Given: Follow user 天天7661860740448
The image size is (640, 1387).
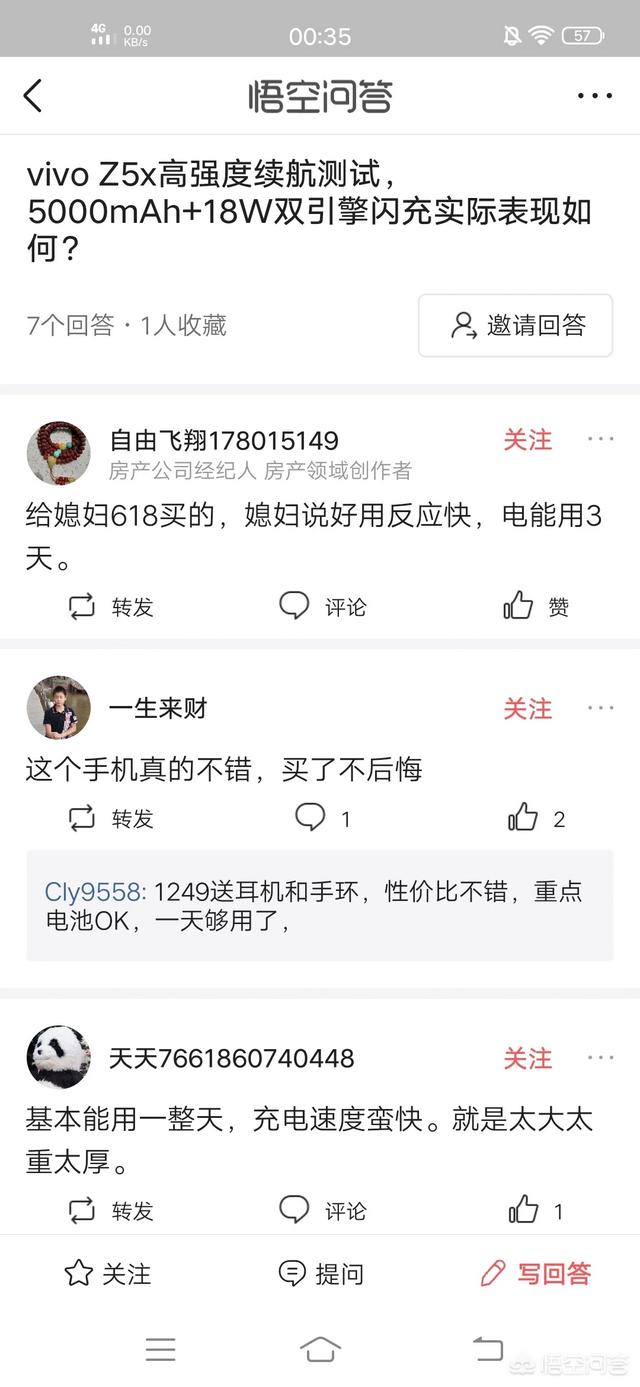Looking at the screenshot, I should pyautogui.click(x=527, y=1059).
